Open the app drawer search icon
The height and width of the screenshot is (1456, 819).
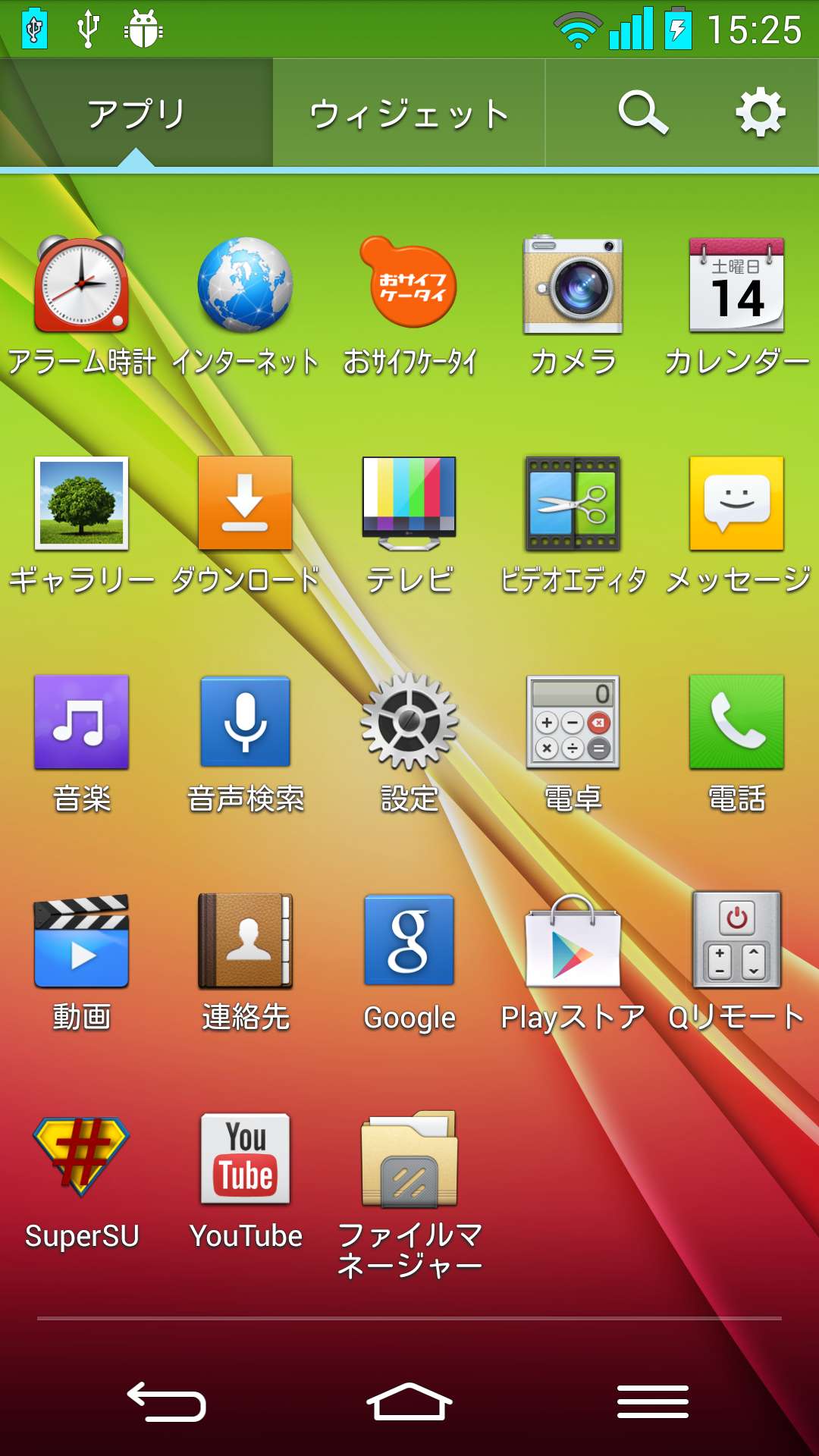point(643,113)
